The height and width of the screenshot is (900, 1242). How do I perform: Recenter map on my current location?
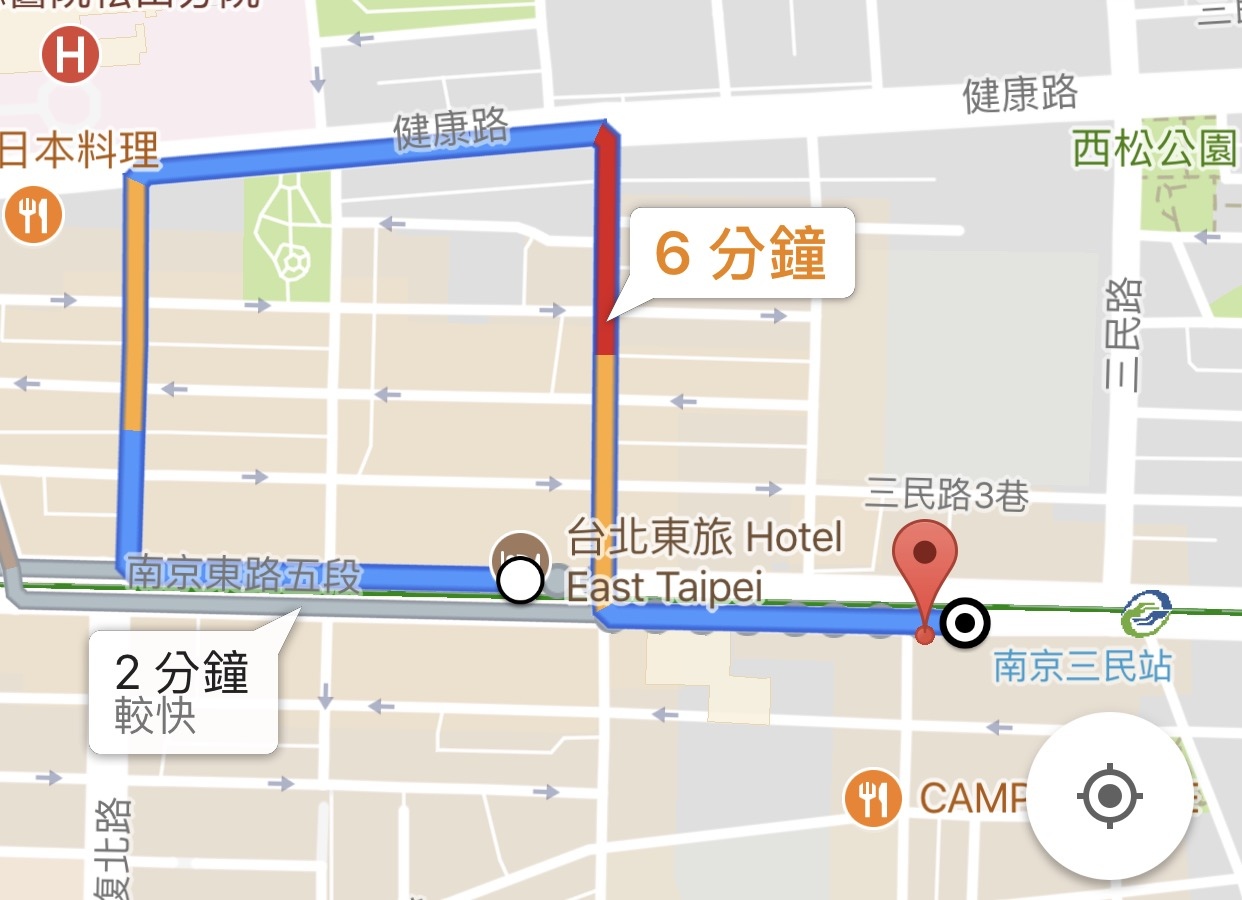point(1110,797)
